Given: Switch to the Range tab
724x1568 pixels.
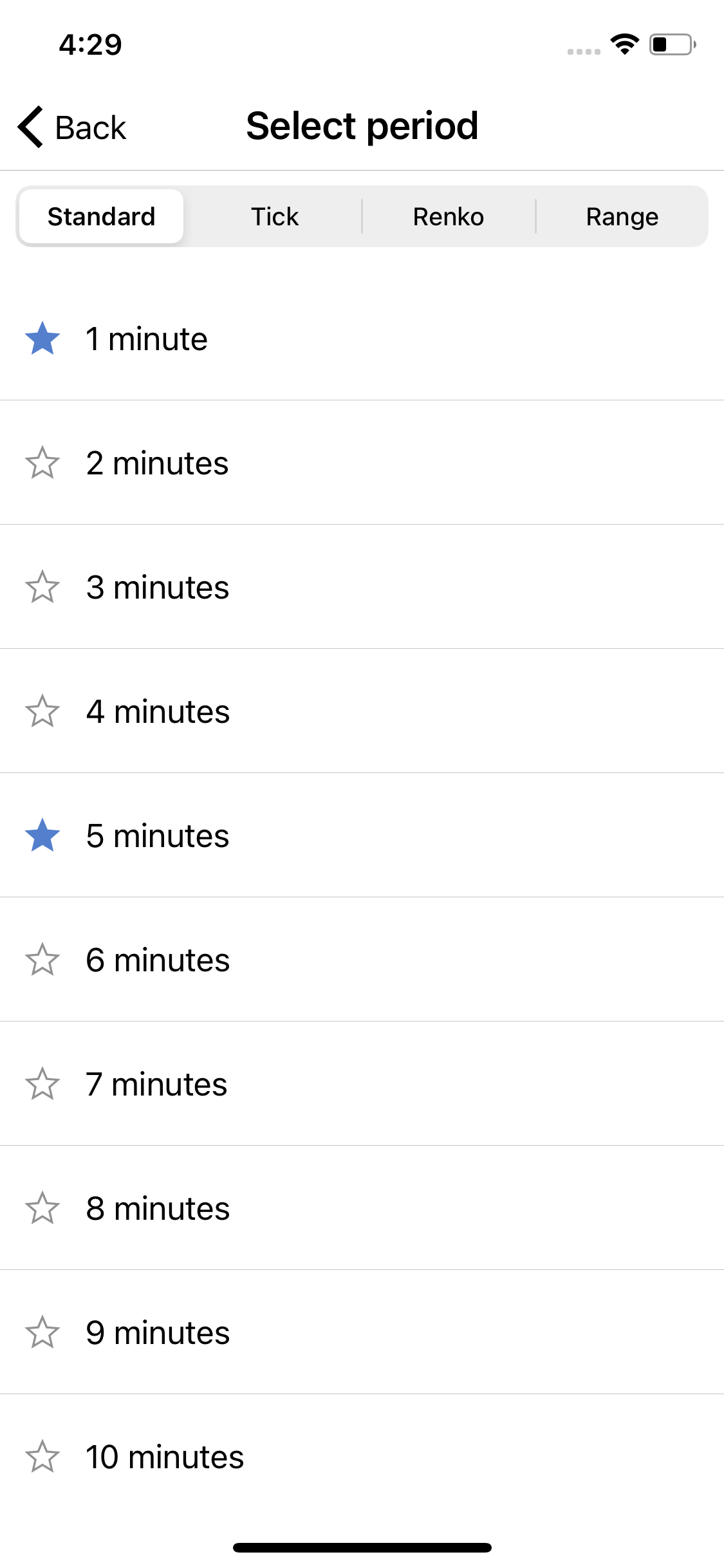Looking at the screenshot, I should [622, 216].
